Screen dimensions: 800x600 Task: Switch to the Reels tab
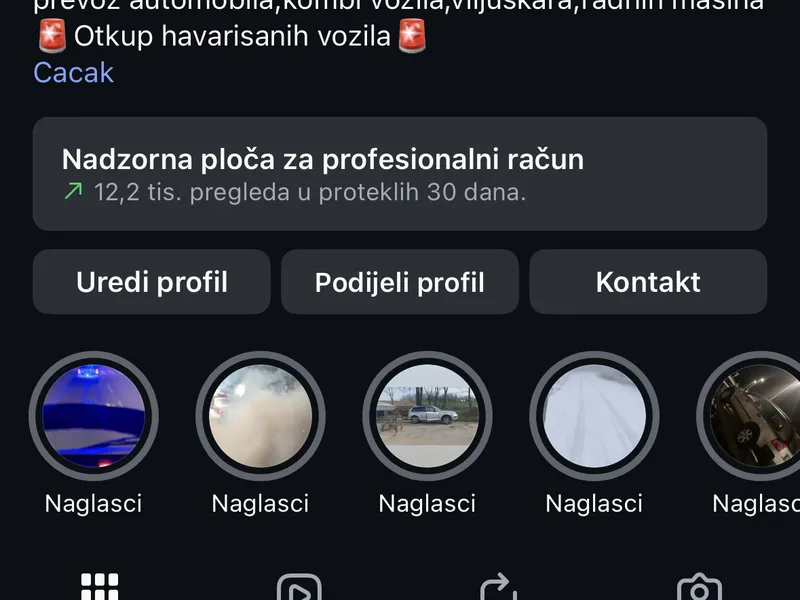pyautogui.click(x=298, y=588)
